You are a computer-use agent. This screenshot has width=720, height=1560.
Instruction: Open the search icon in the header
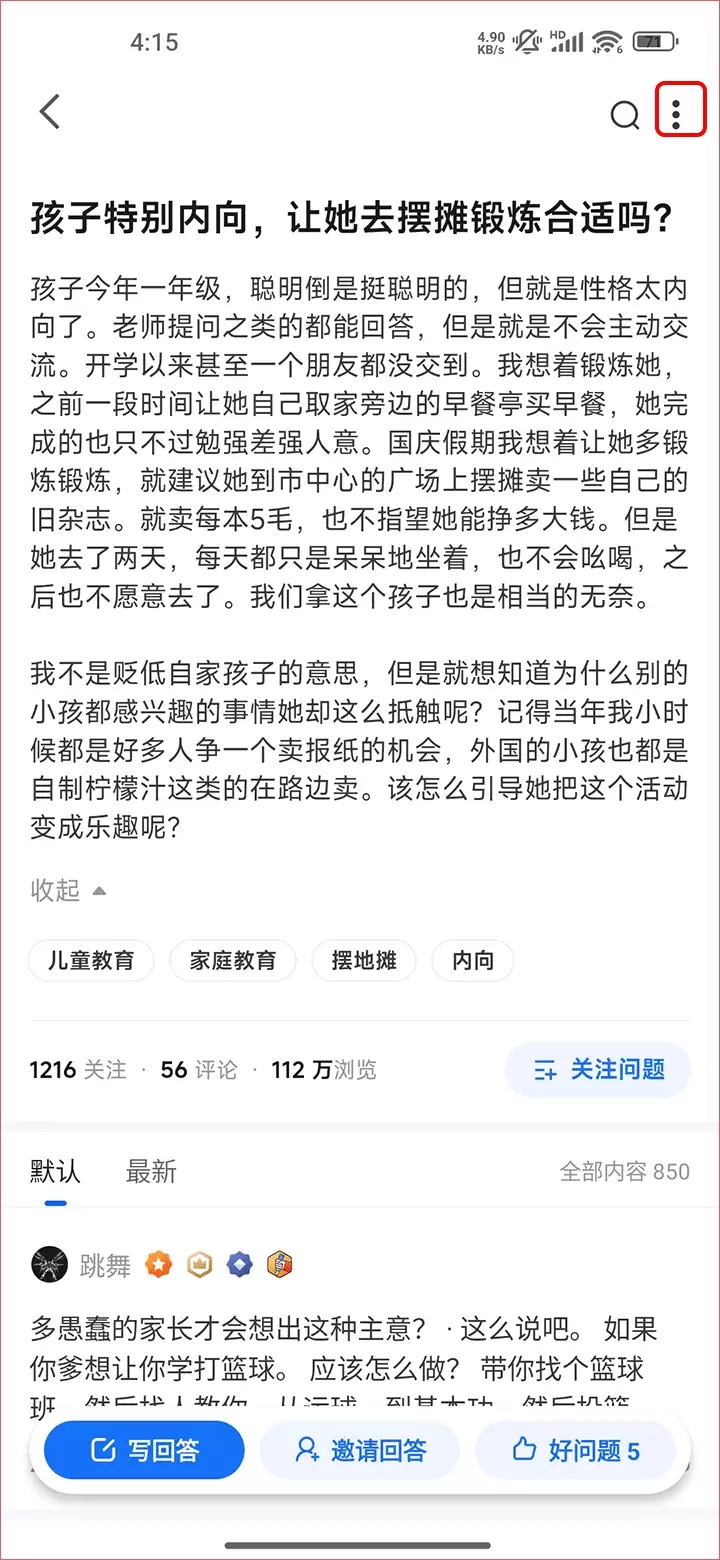coord(625,115)
